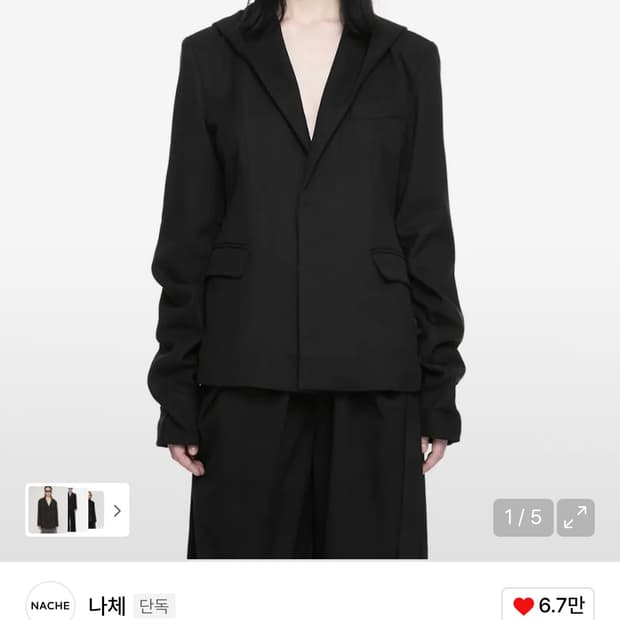Like the NACHE brand via the heart

[548, 605]
